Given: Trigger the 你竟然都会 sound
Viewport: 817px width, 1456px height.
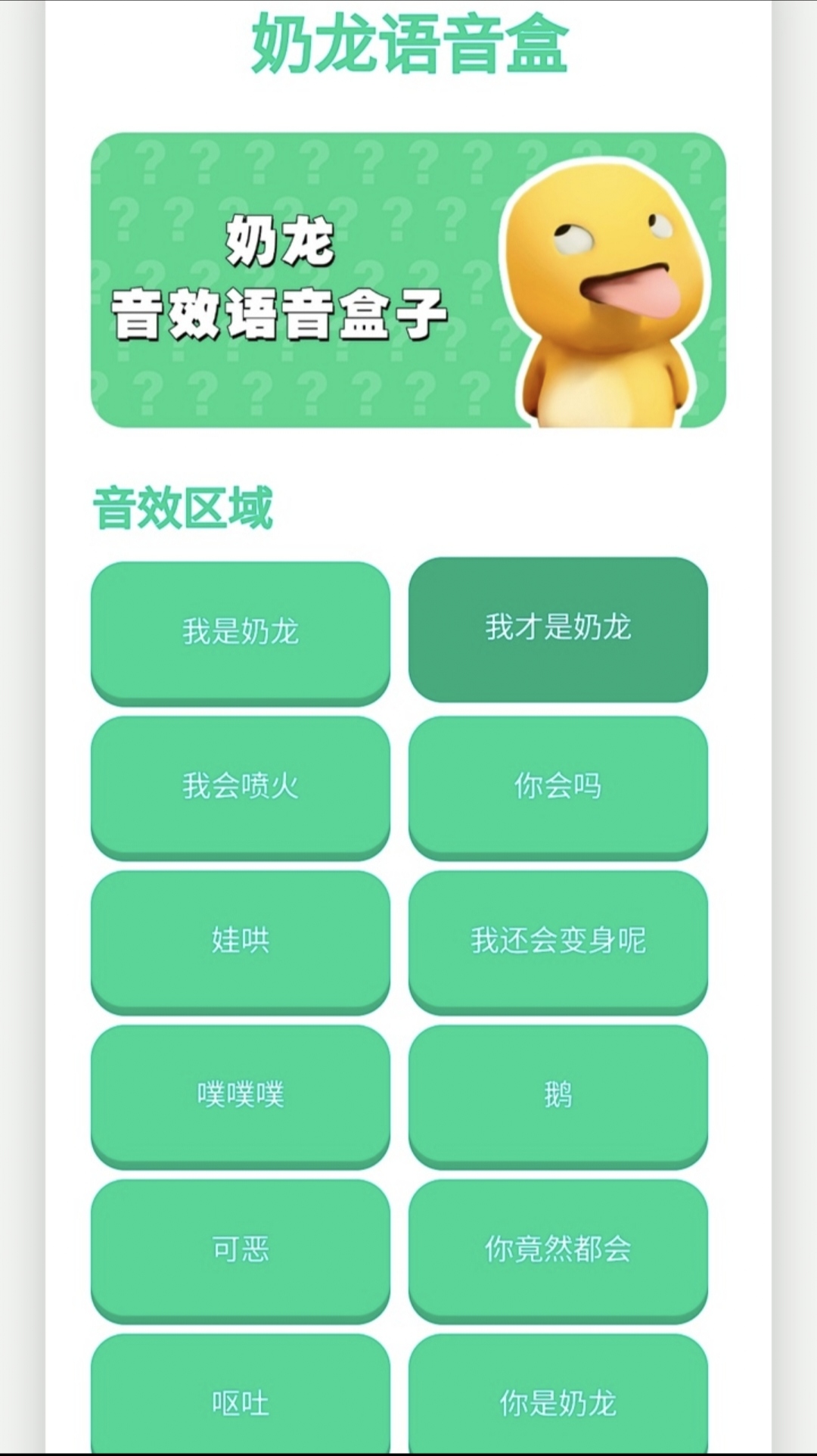Looking at the screenshot, I should tap(558, 1249).
